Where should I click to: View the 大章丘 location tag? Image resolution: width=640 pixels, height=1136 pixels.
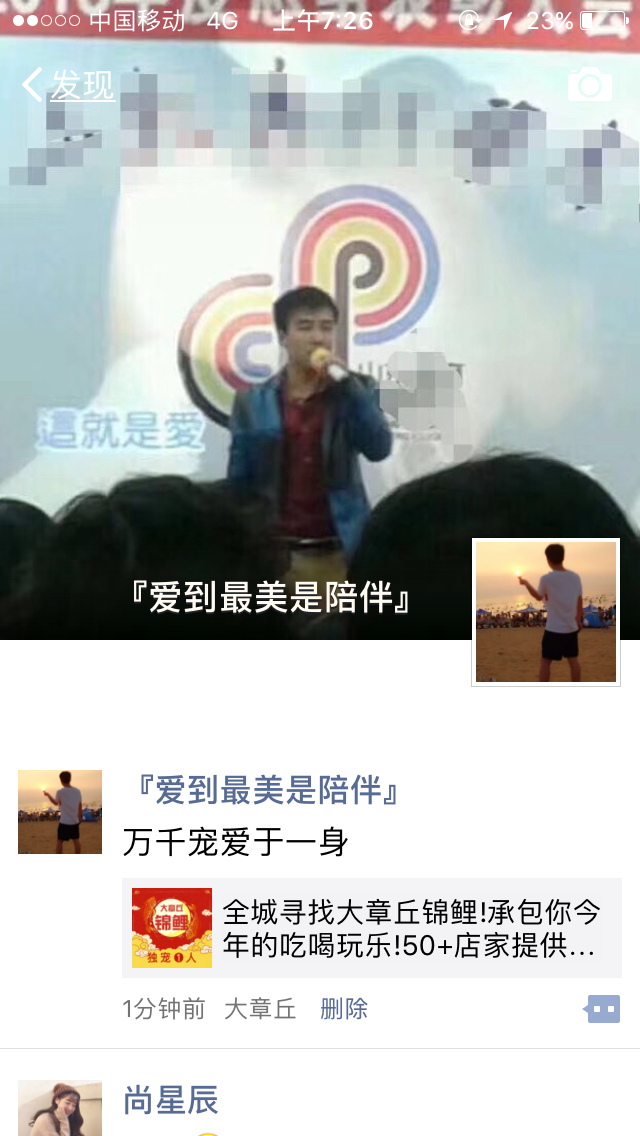260,1009
